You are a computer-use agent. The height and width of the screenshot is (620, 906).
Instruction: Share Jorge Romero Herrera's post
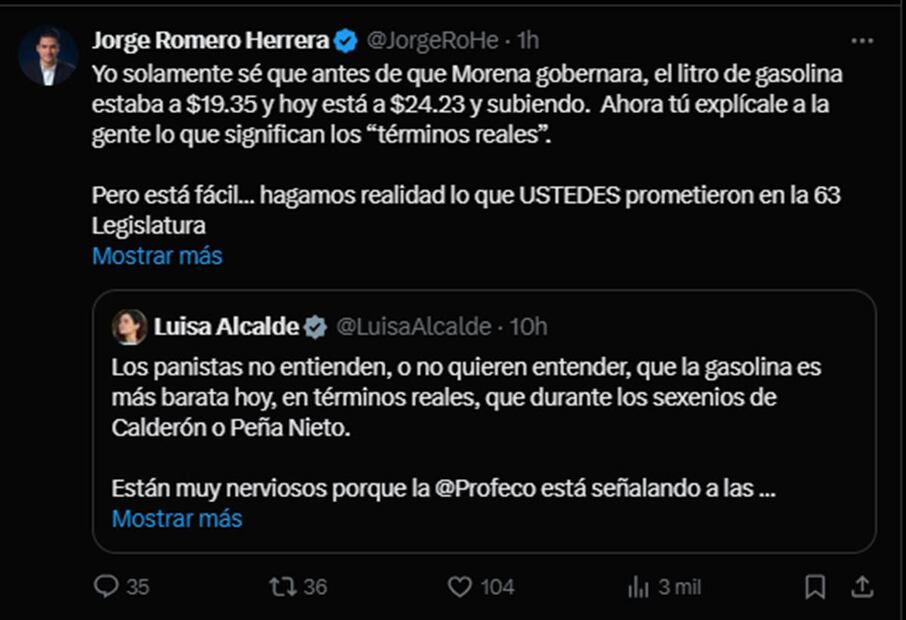(861, 587)
